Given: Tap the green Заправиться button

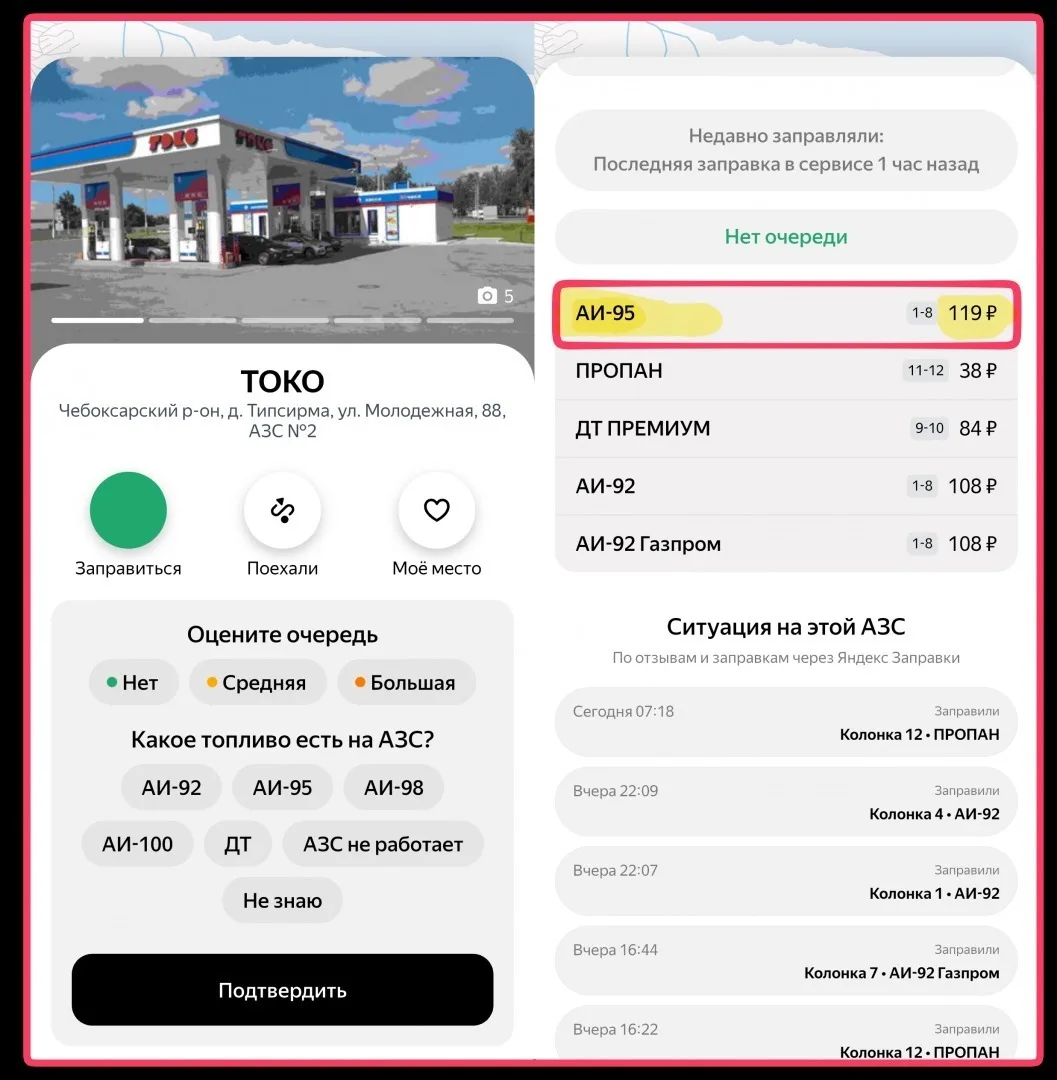Looking at the screenshot, I should pos(128,510).
